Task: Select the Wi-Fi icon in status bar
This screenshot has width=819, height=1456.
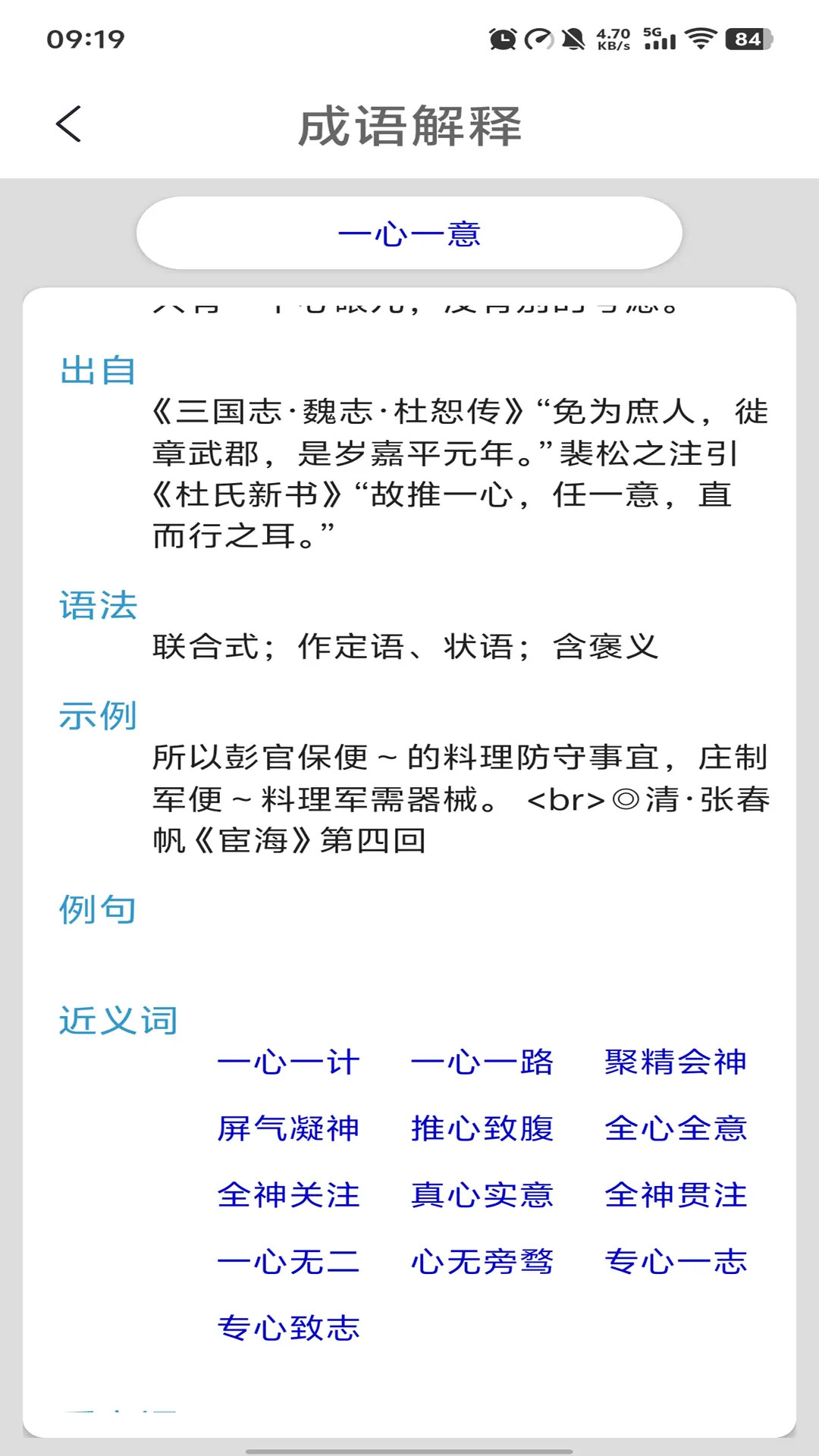Action: (x=700, y=38)
